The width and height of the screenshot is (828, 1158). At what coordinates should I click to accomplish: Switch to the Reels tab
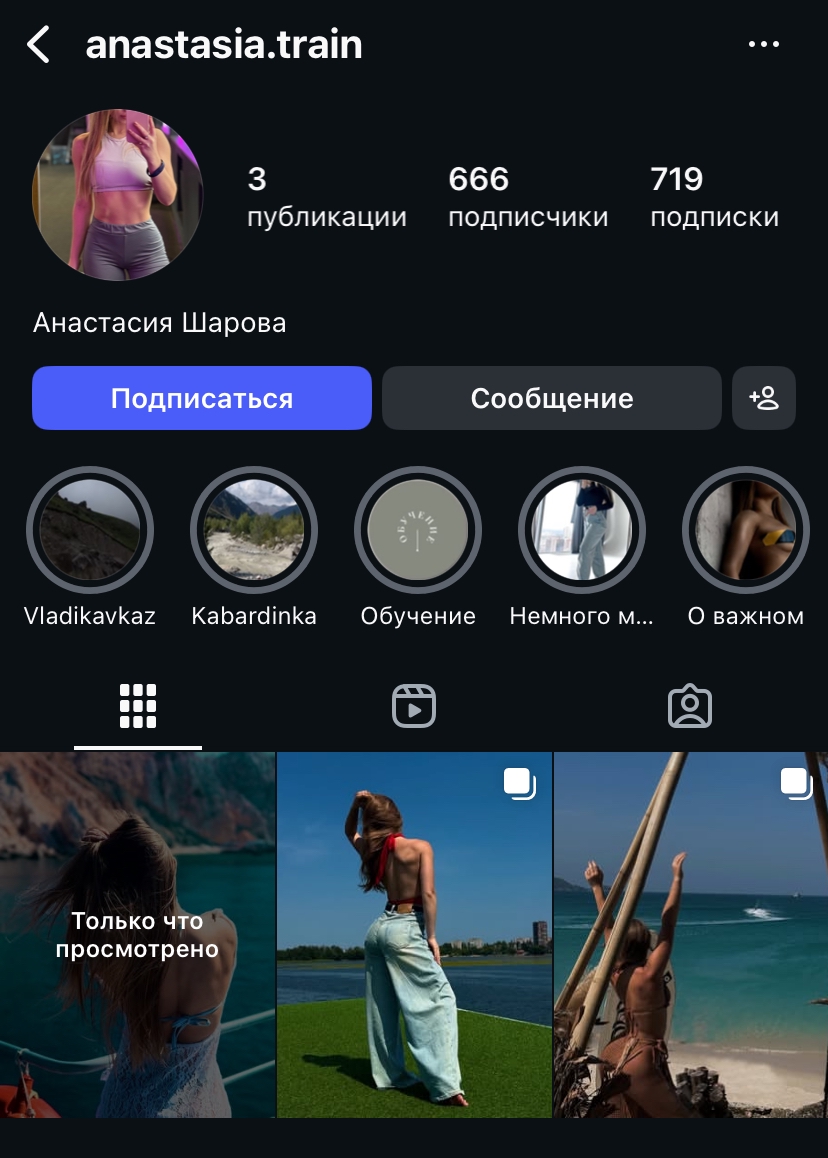(414, 707)
